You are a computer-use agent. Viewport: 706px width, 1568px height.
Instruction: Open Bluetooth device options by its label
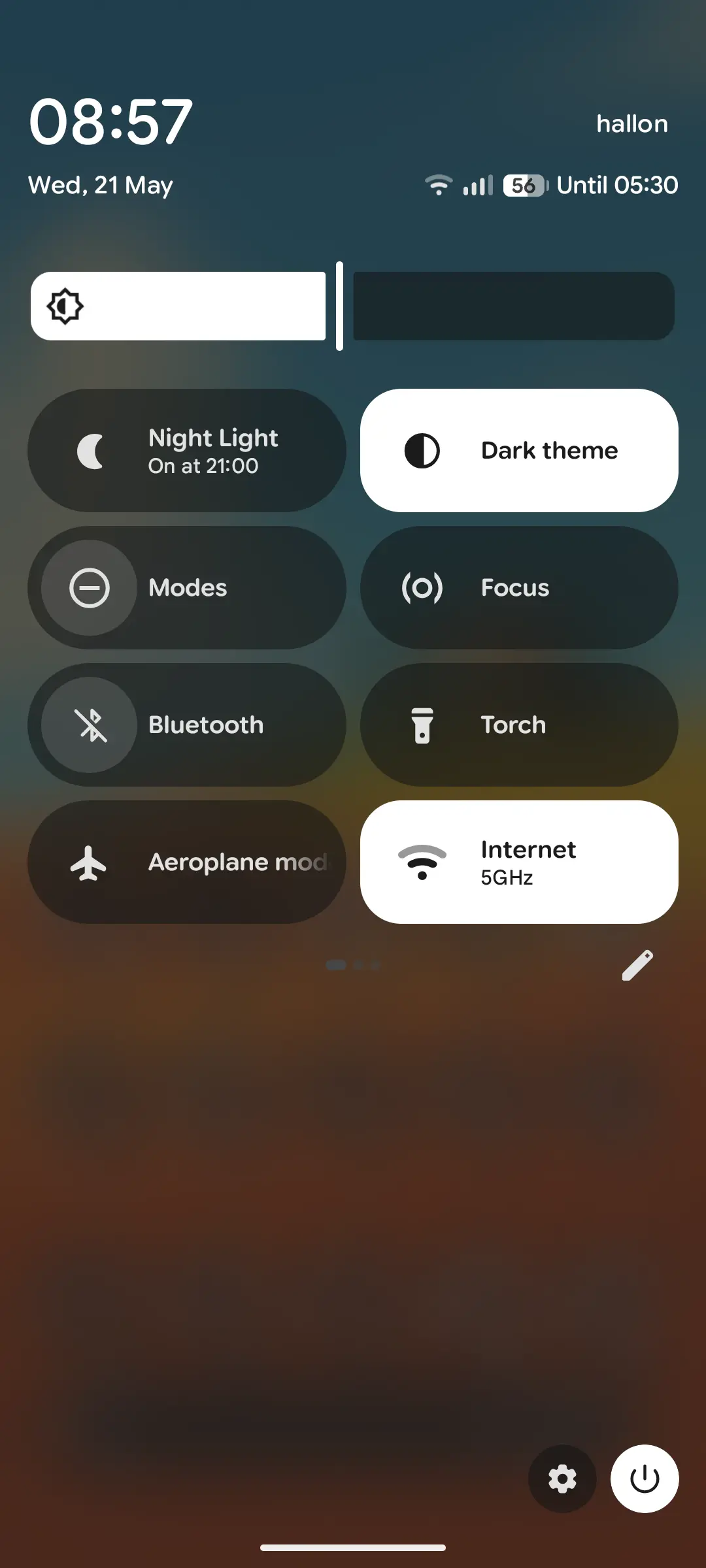coord(206,725)
